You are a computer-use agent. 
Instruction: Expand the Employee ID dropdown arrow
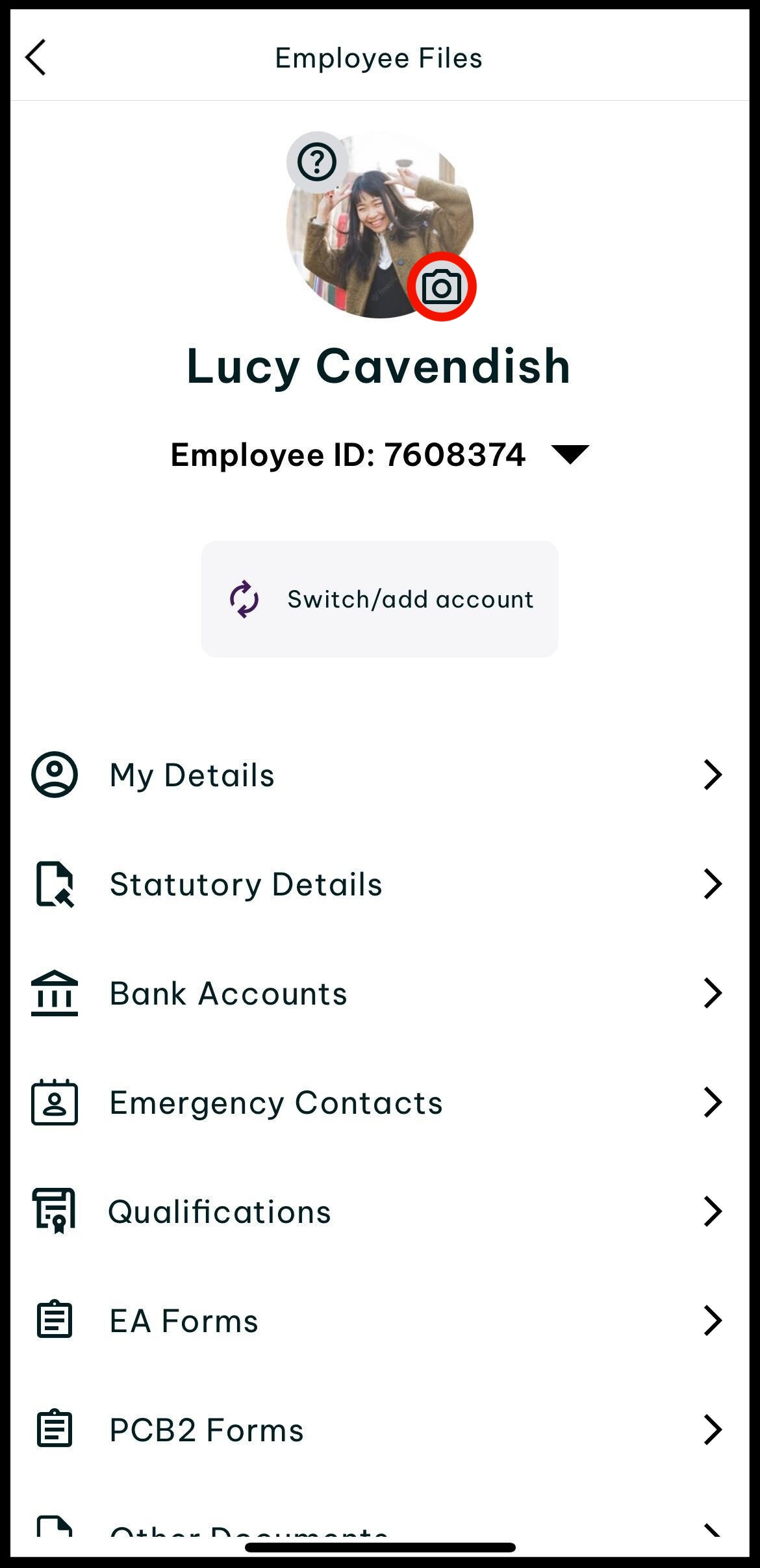click(570, 454)
